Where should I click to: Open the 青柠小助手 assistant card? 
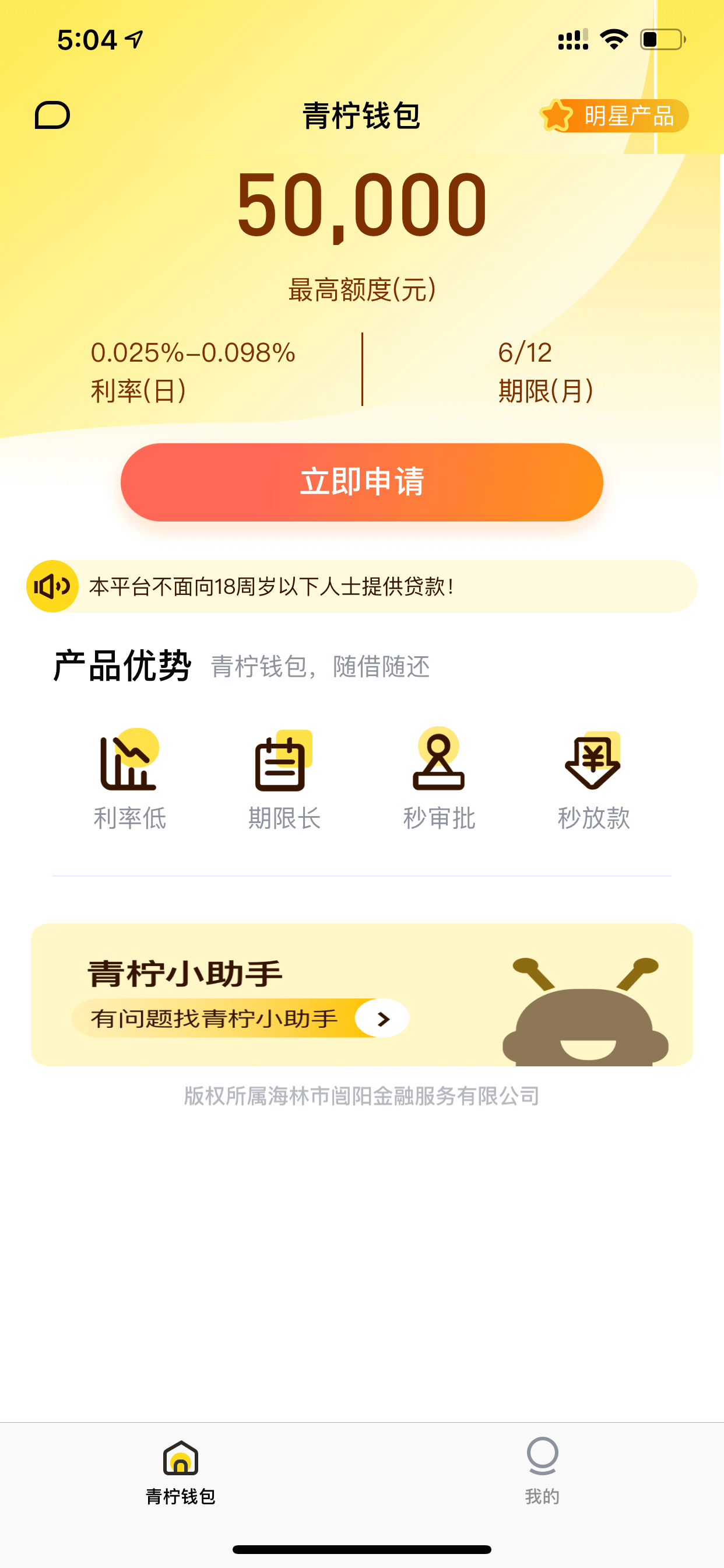click(362, 994)
